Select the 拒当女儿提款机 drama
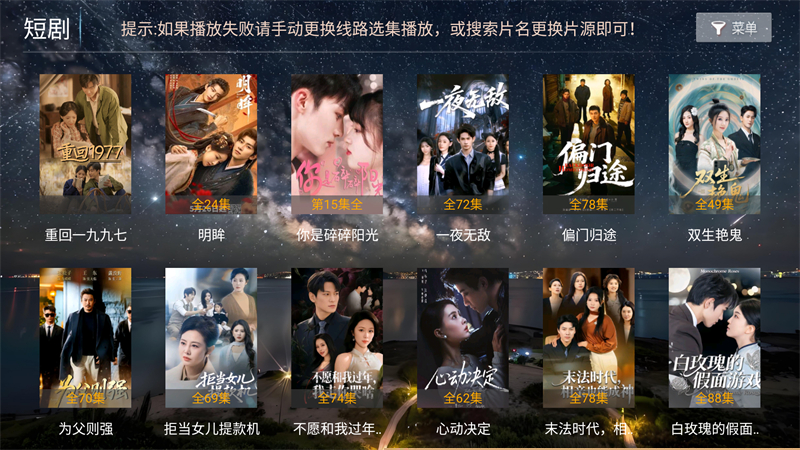The width and height of the screenshot is (800, 450). [x=211, y=337]
